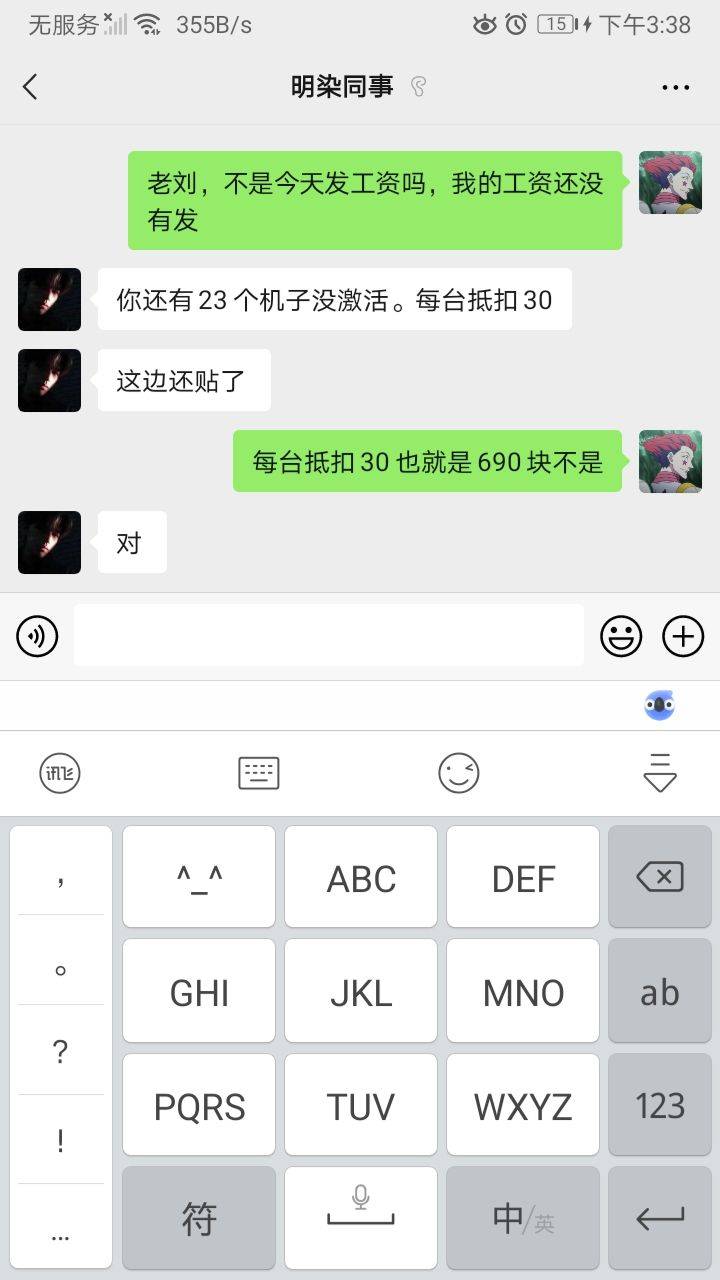
Task: Go back from the 明染同事 chat
Action: click(x=30, y=87)
